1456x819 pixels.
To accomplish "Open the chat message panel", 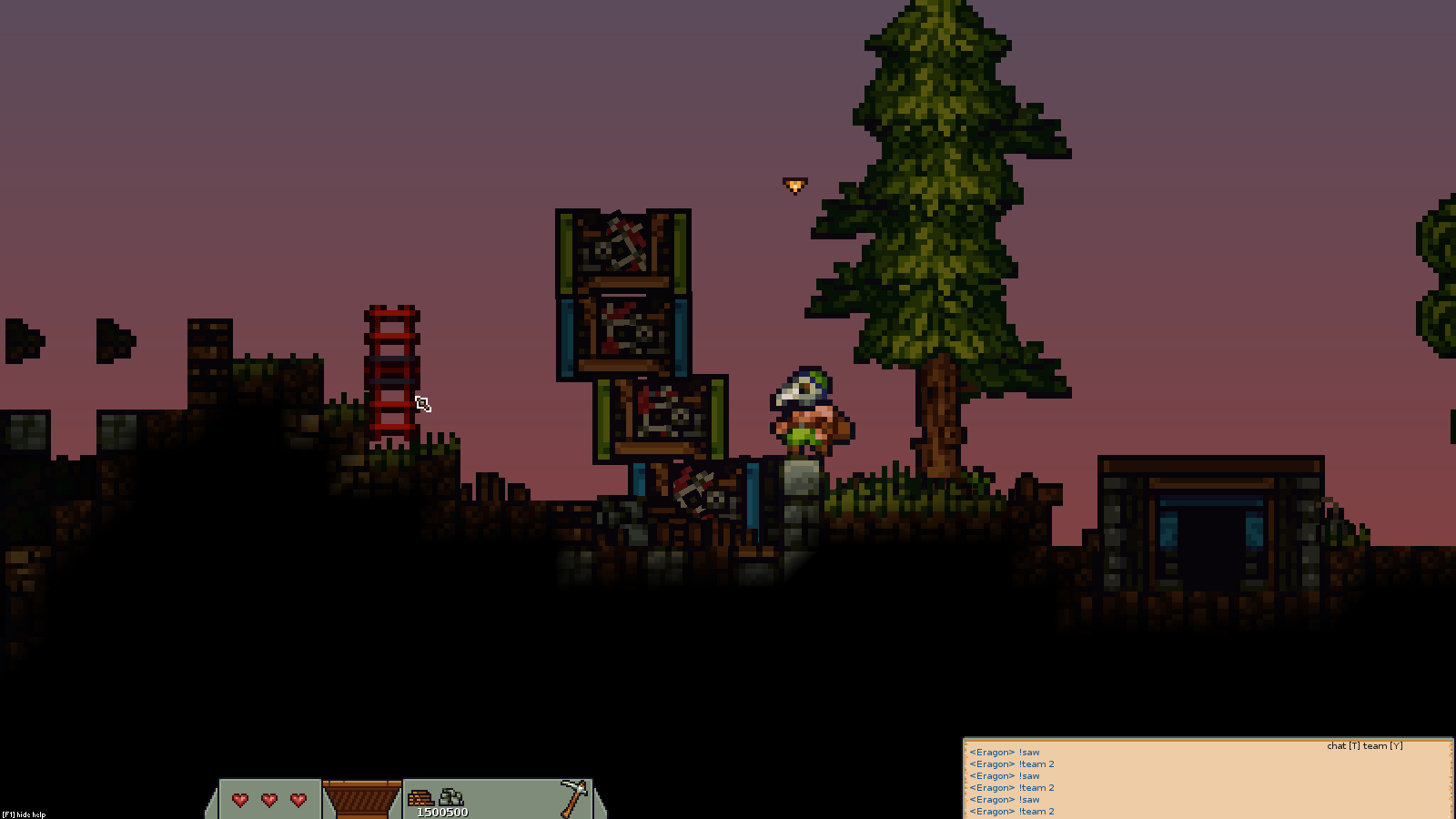I will 1207,779.
